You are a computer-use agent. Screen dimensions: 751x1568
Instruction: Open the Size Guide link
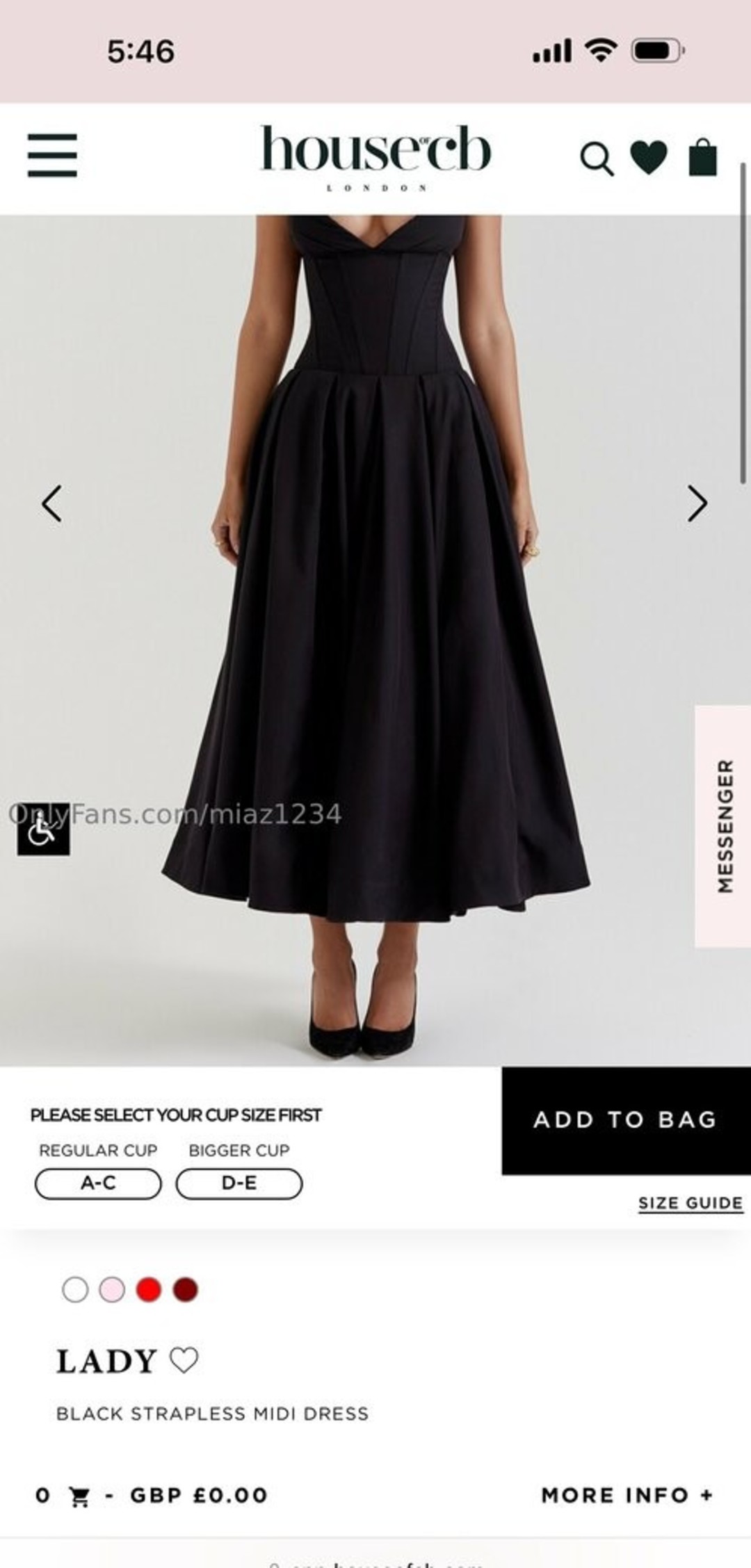point(691,1204)
